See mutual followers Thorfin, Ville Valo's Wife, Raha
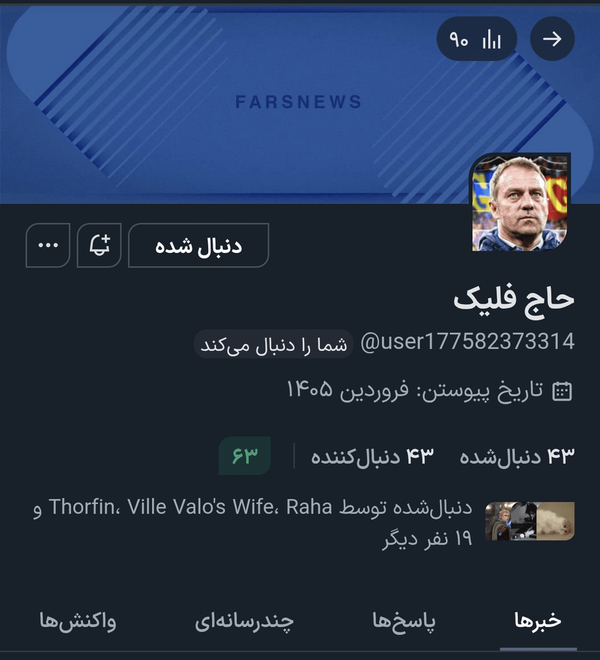The image size is (600, 660). click(x=300, y=522)
